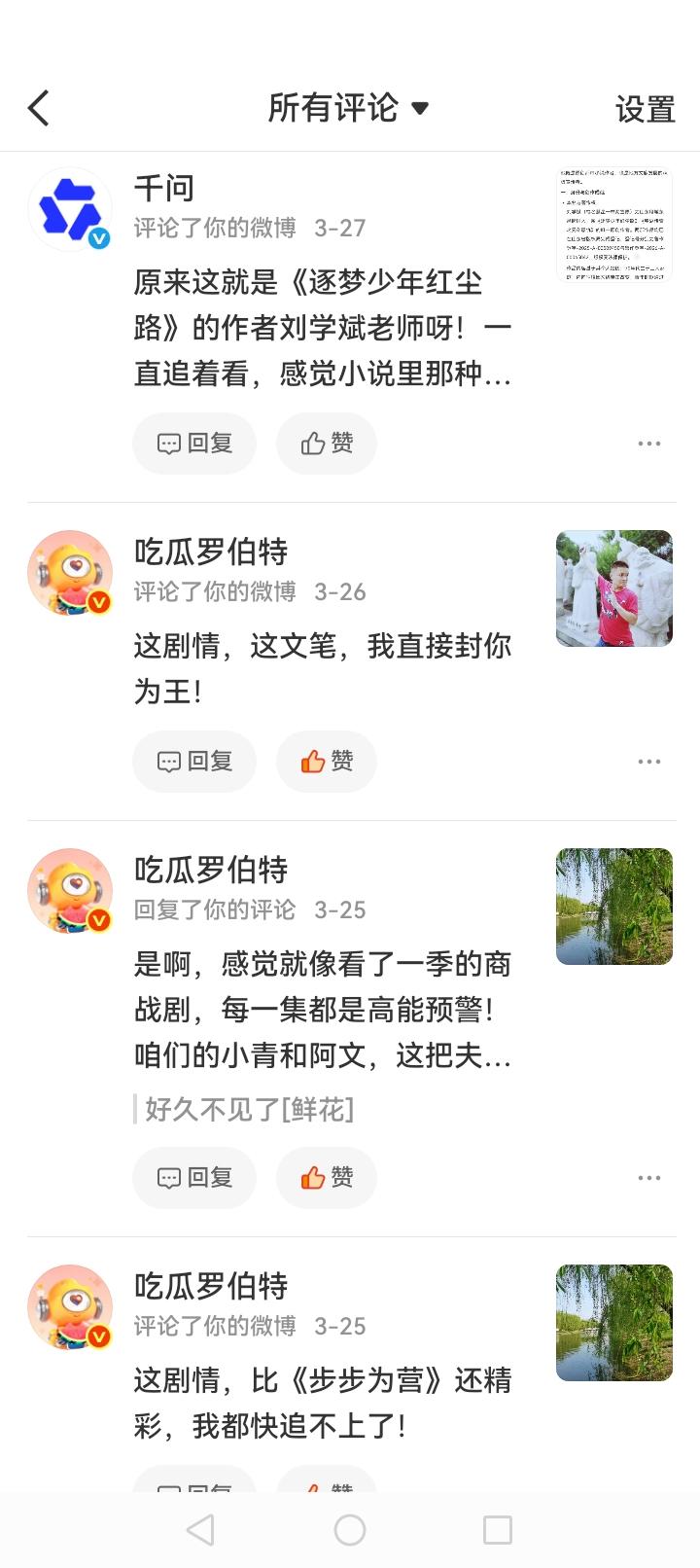Tap the more options dots on the 3-25 reply
700x1568 pixels.
[x=648, y=1178]
